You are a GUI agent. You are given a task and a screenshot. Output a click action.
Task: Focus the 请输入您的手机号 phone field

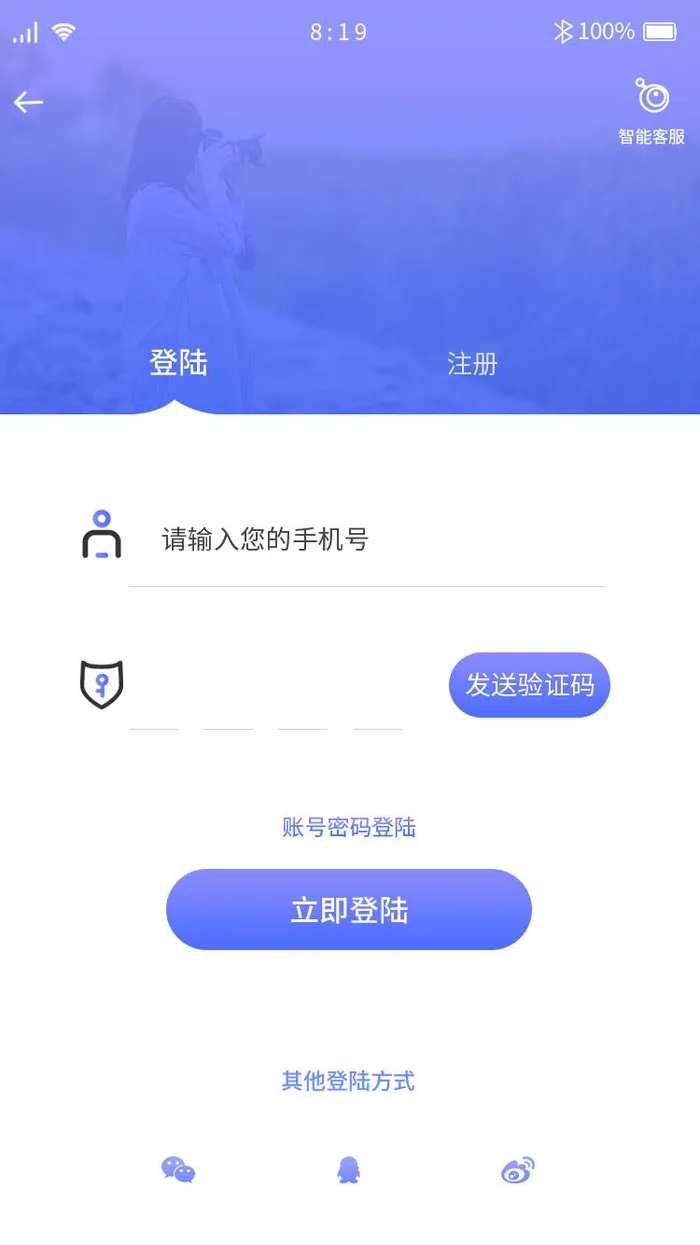[365, 541]
